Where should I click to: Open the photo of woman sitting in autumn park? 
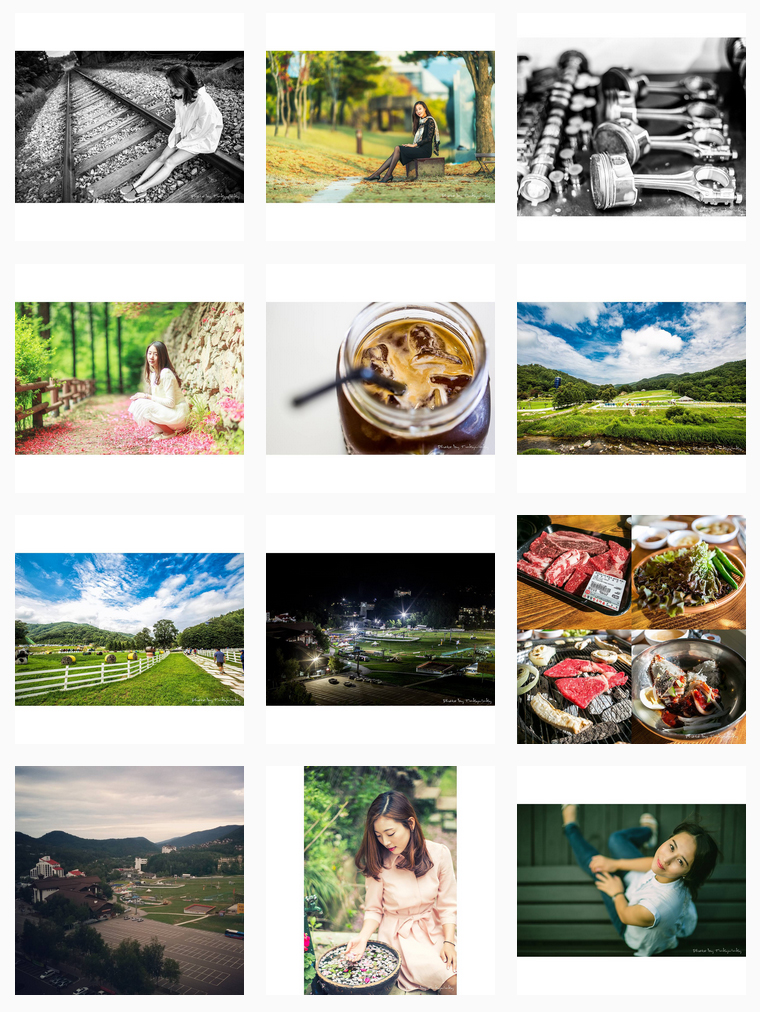[380, 127]
